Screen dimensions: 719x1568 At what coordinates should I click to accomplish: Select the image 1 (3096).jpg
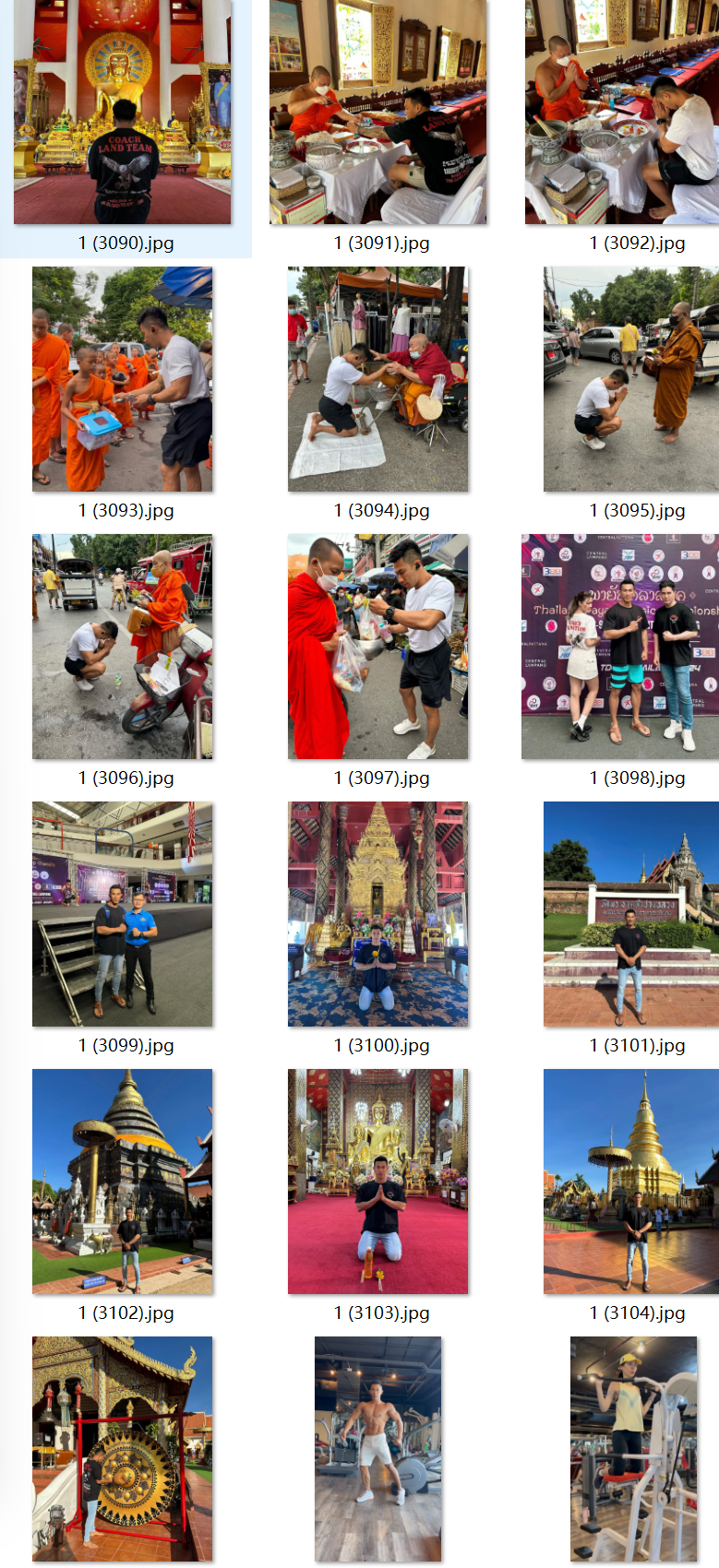click(x=123, y=647)
